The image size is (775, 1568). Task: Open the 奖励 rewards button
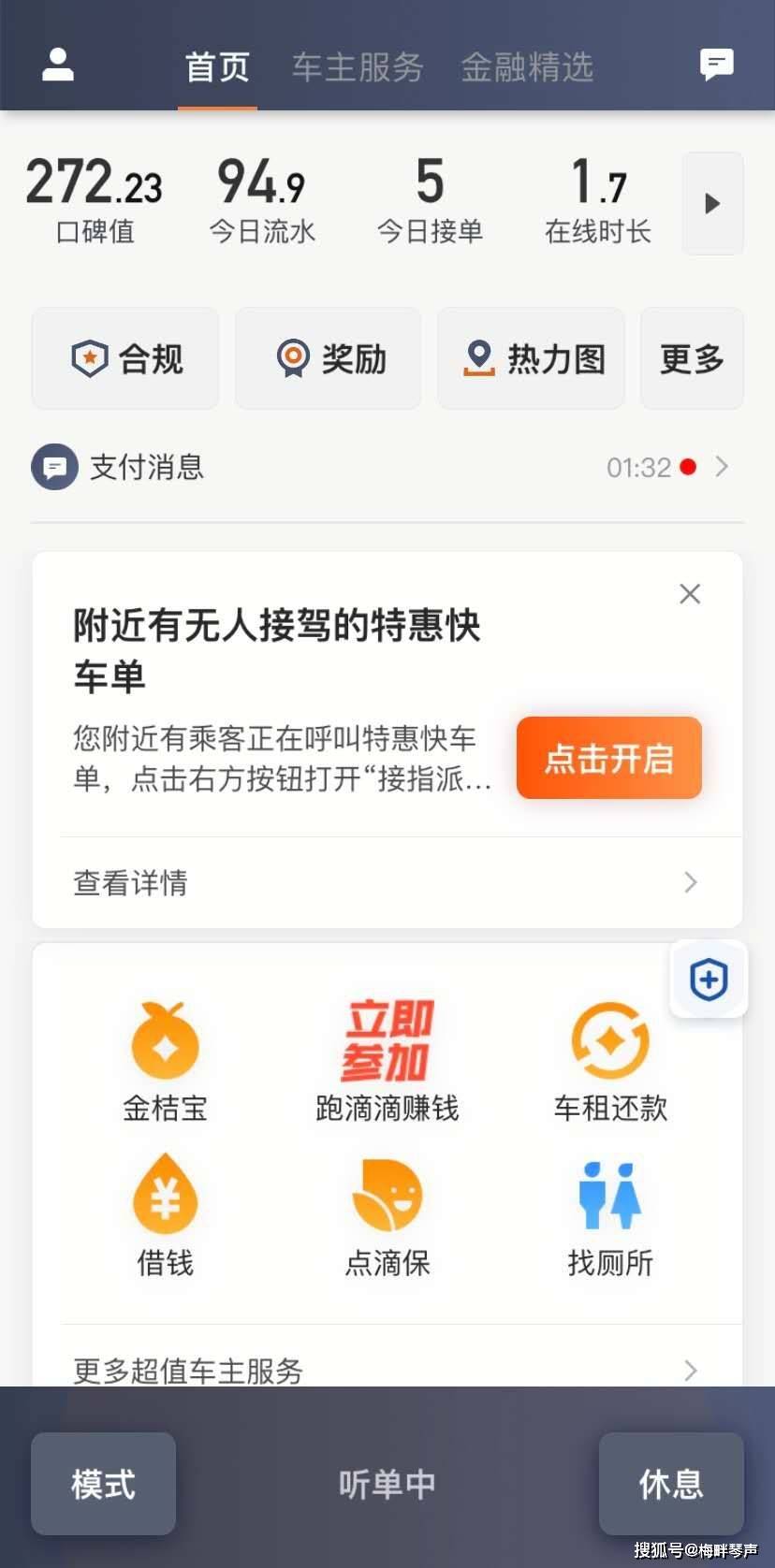point(329,358)
